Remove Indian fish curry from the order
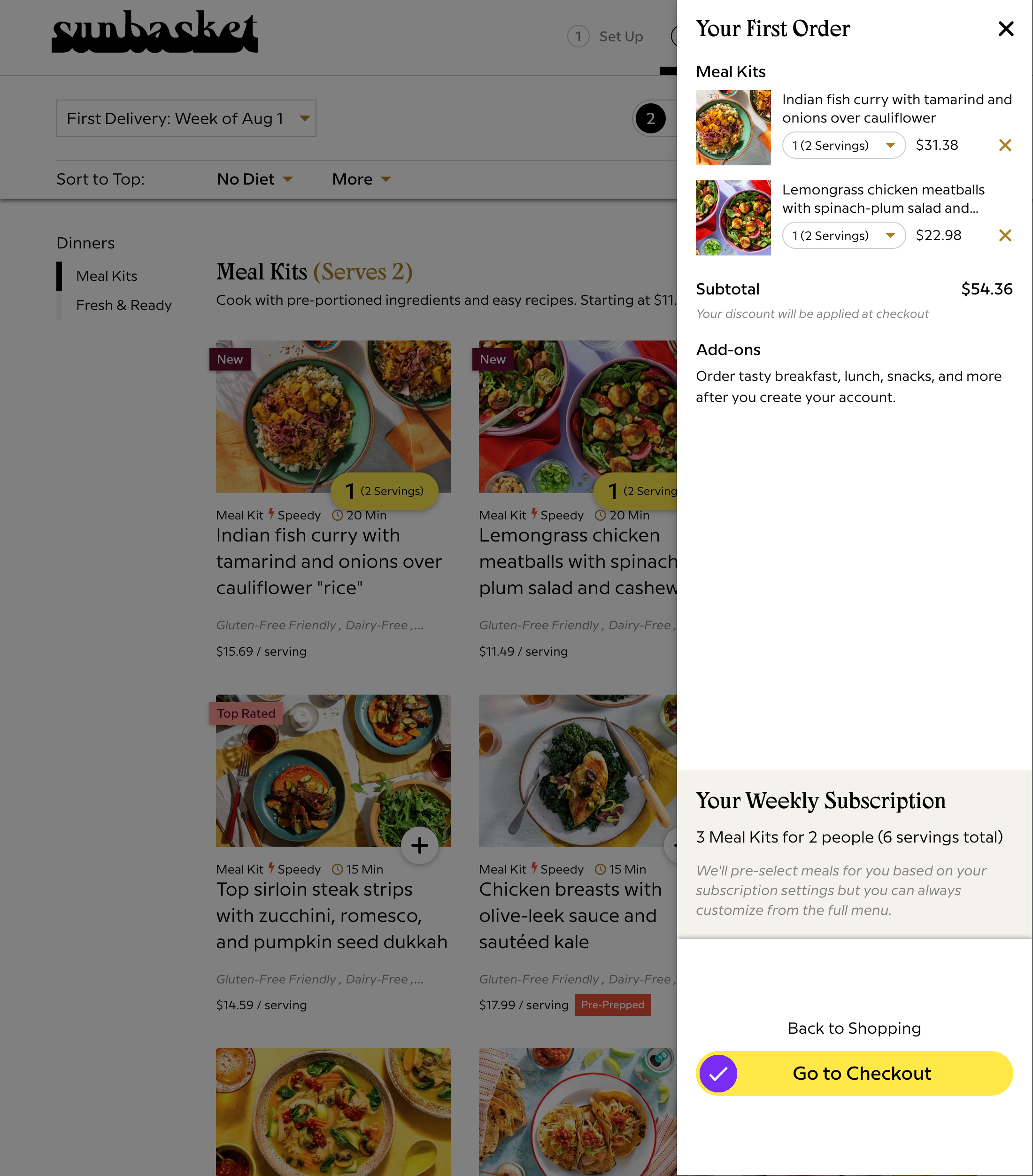 pos(1005,145)
